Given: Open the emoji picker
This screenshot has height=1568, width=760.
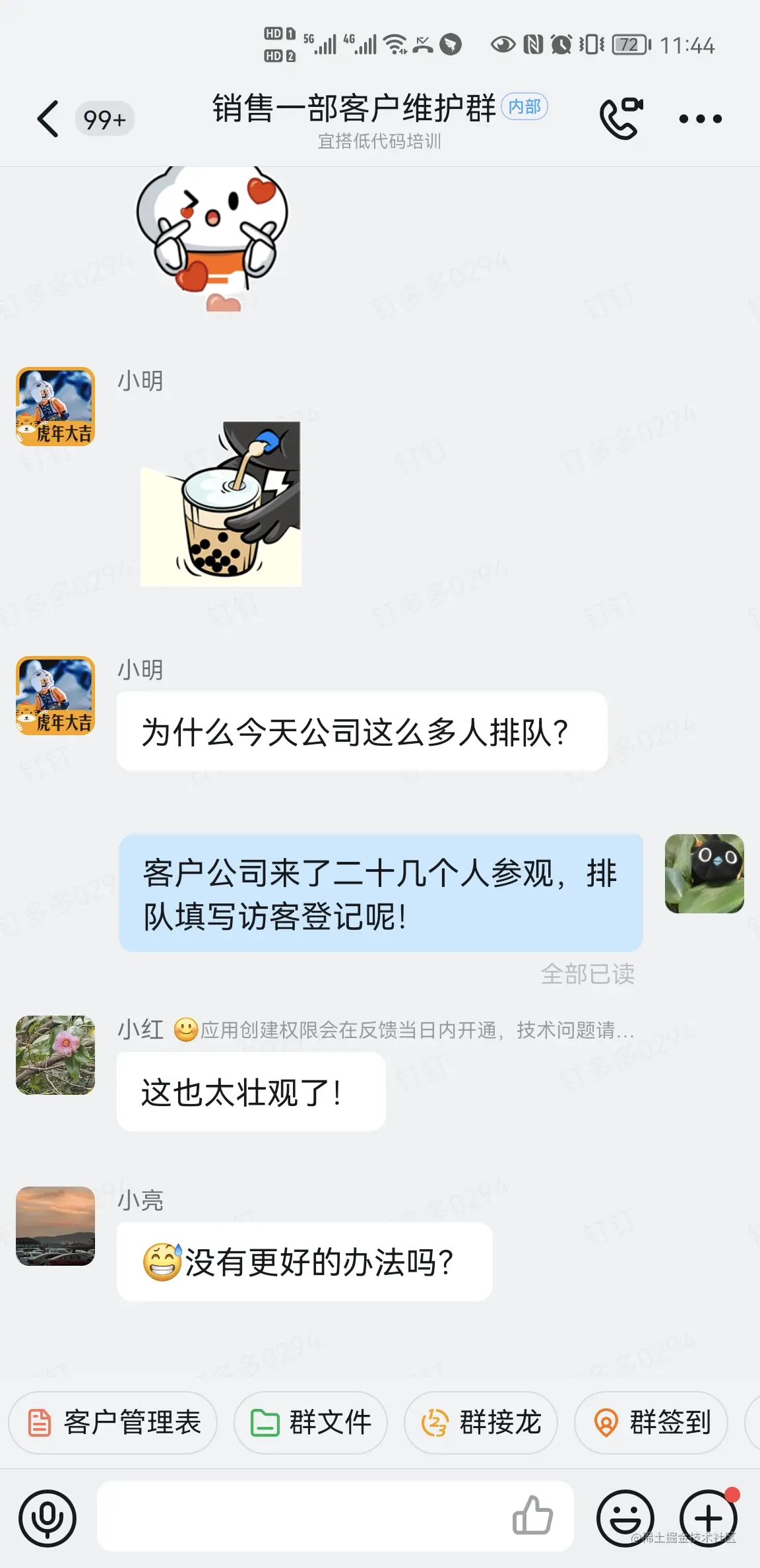Looking at the screenshot, I should click(625, 1518).
